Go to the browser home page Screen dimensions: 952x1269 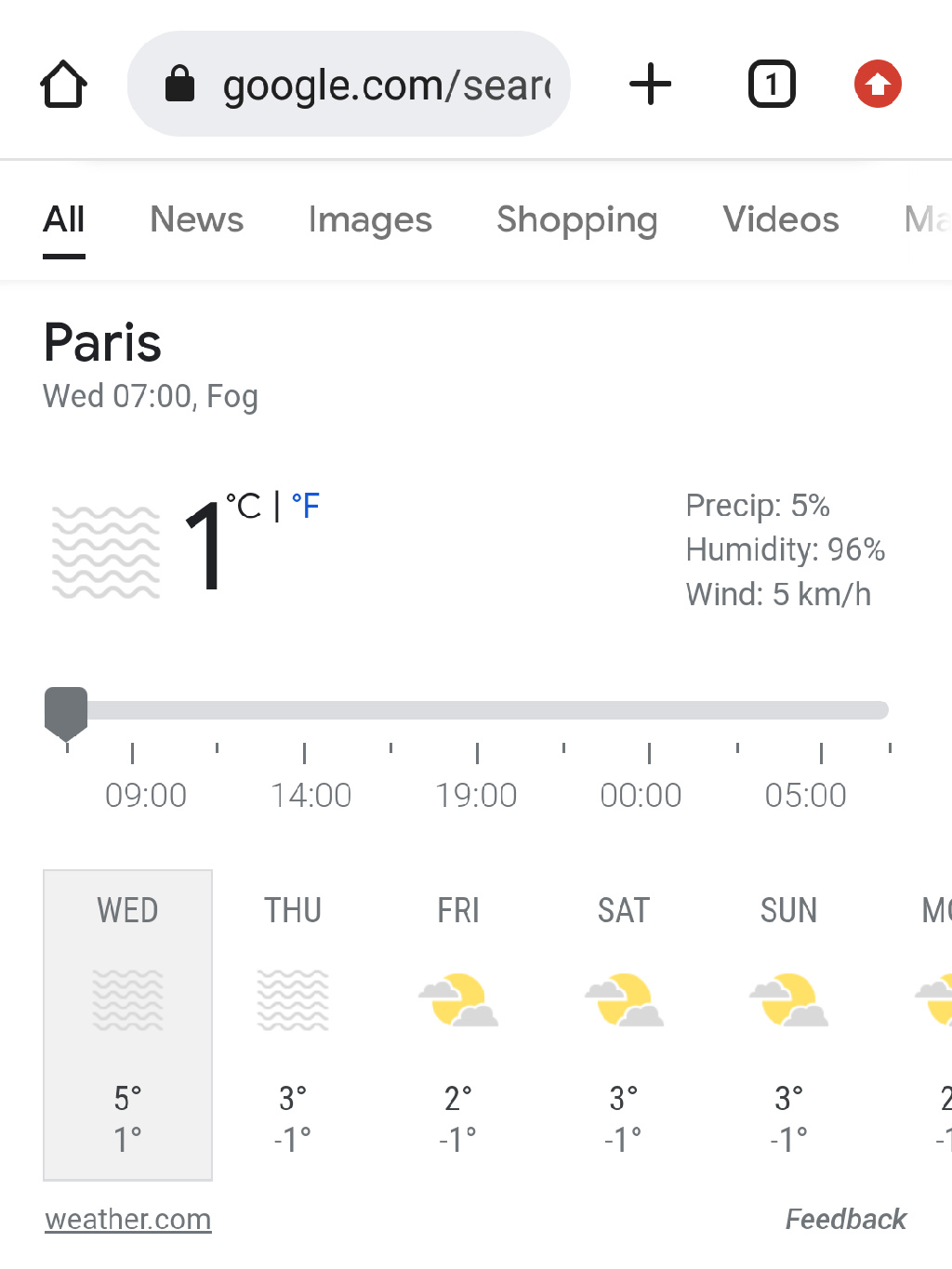[64, 85]
